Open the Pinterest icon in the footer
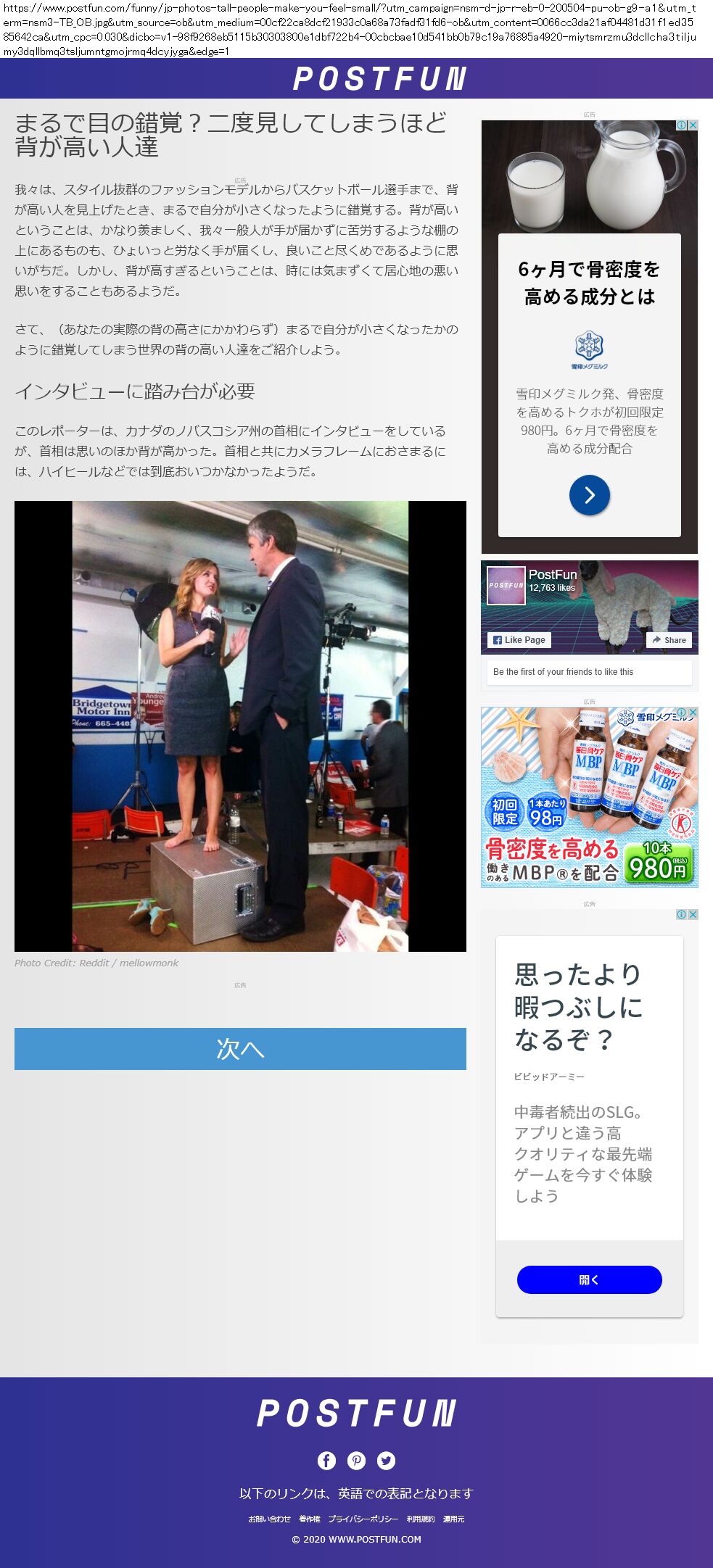 pyautogui.click(x=356, y=1461)
